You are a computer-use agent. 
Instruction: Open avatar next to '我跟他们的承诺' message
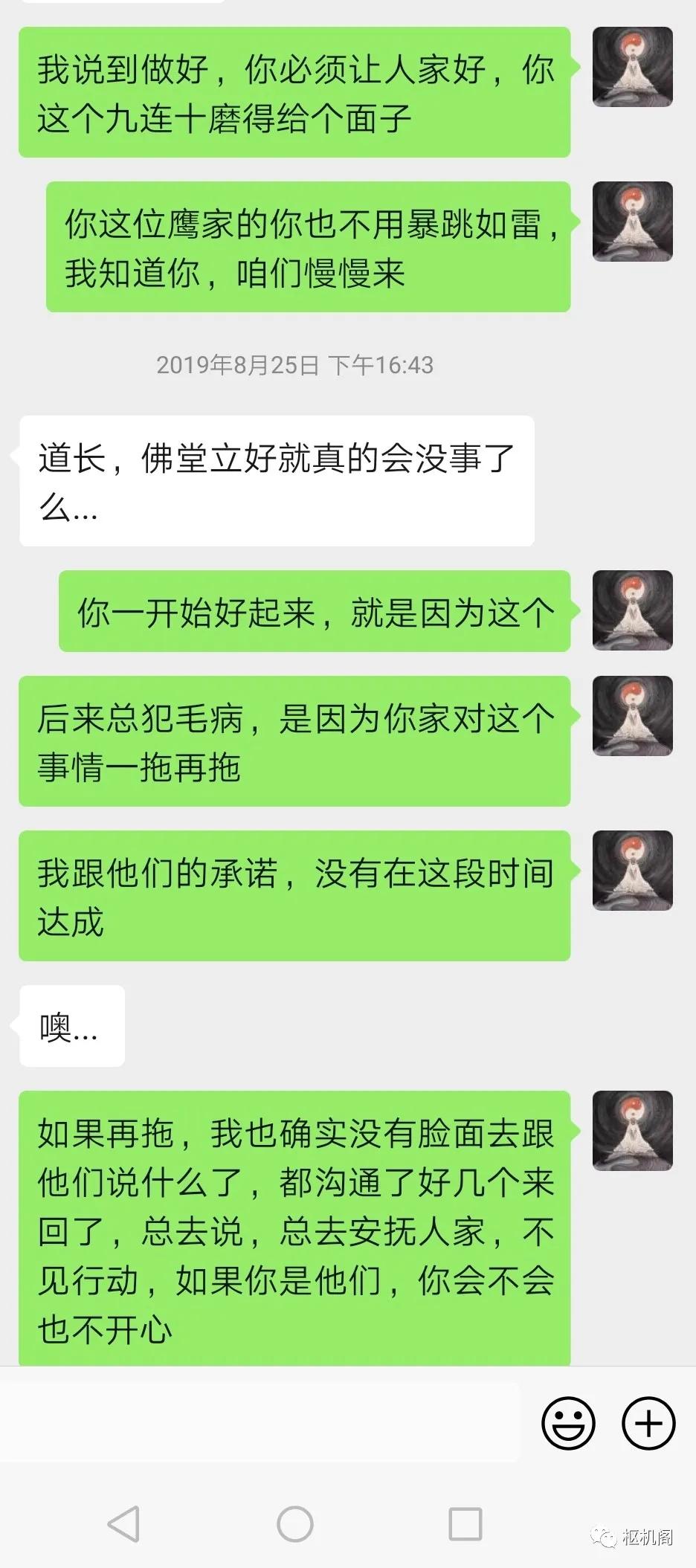coord(632,871)
